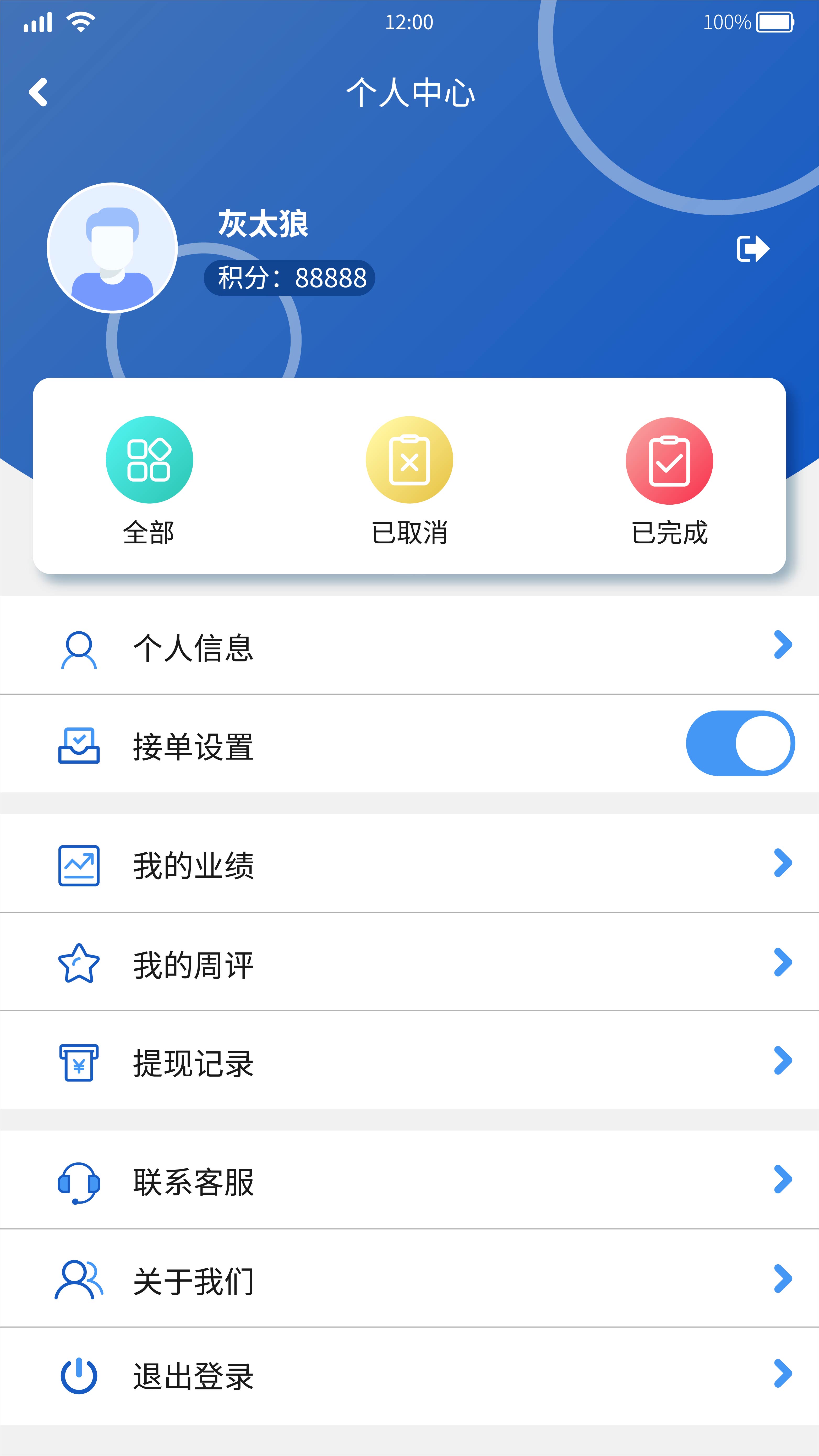
Task: Open the 已完成 completed orders icon
Action: tap(669, 460)
